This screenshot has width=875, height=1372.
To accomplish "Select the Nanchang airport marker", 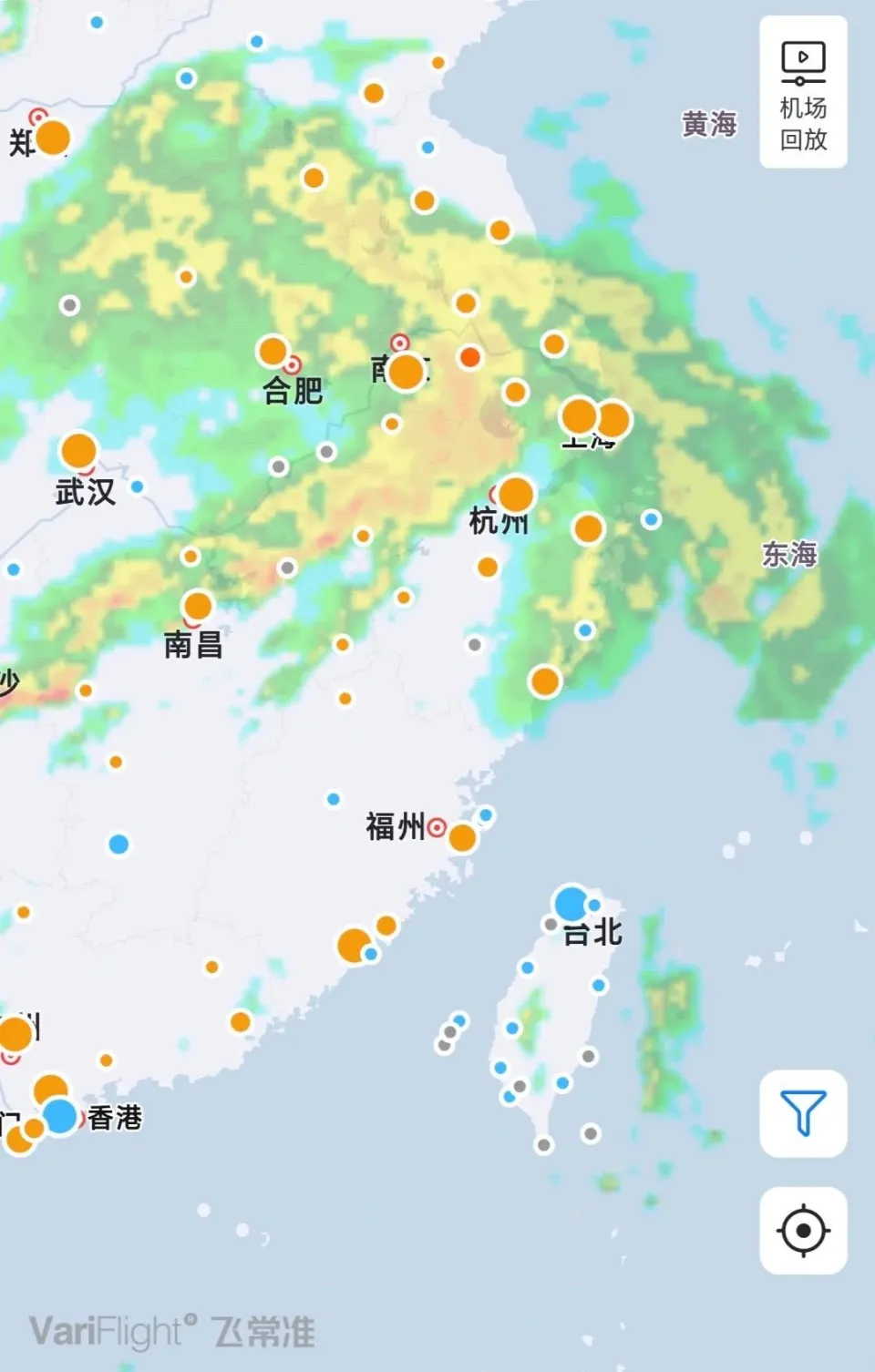I will pyautogui.click(x=197, y=606).
